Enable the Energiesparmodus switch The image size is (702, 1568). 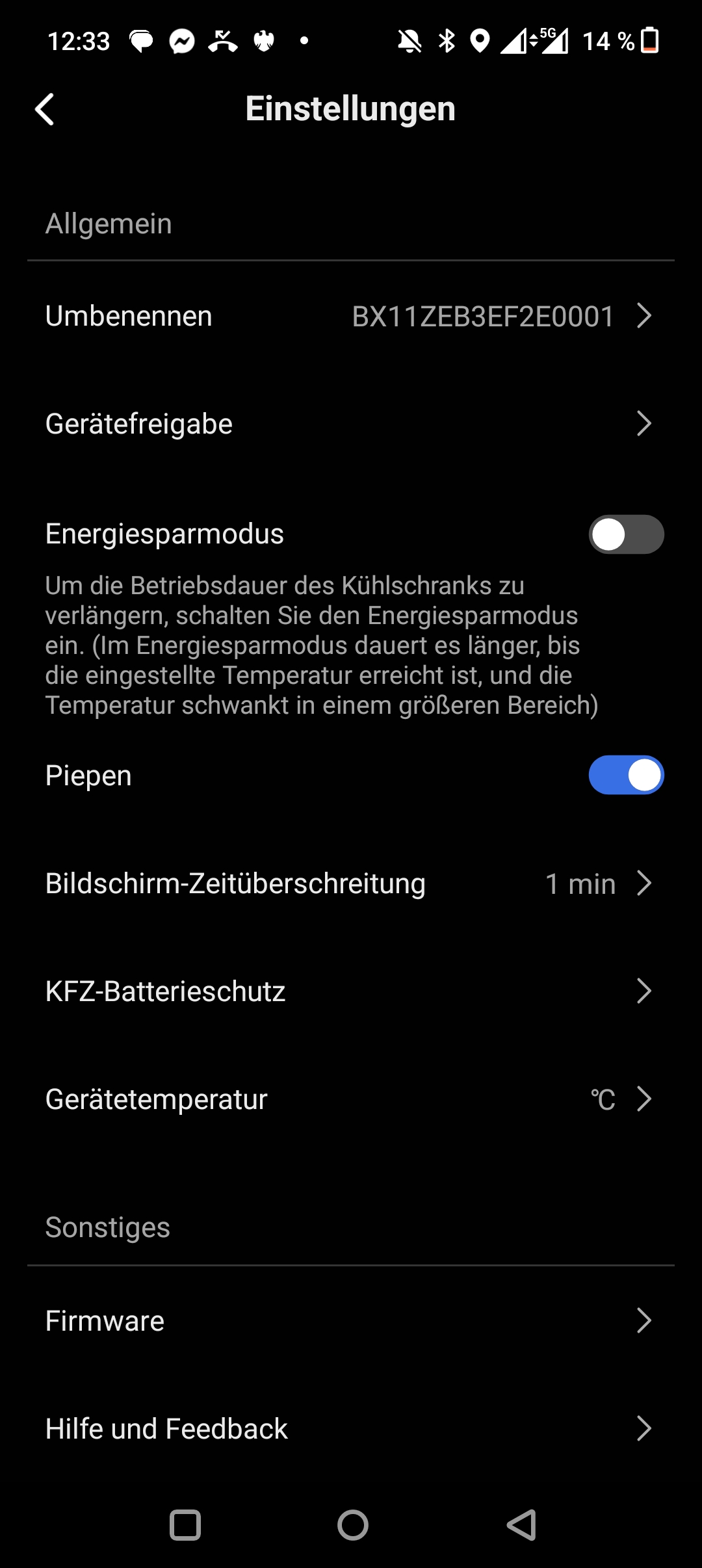[x=626, y=534]
